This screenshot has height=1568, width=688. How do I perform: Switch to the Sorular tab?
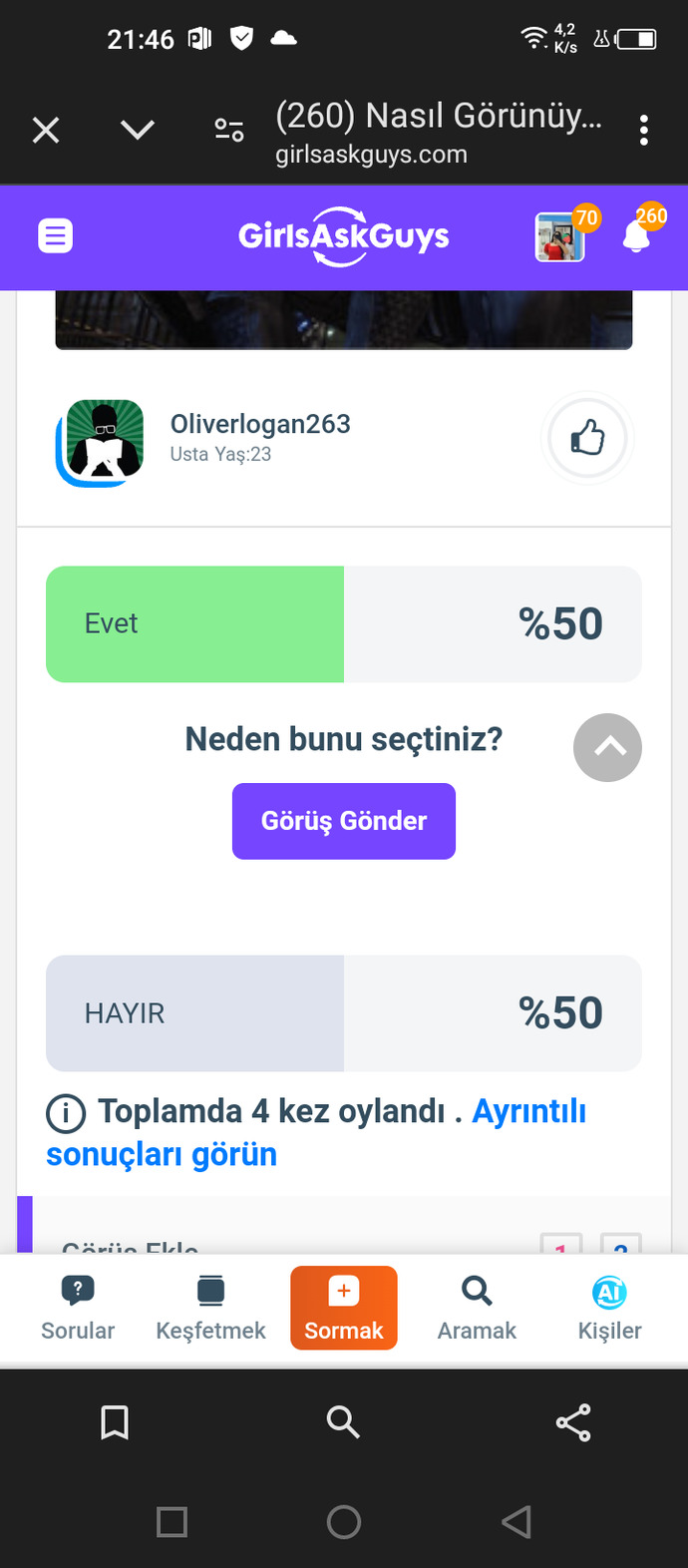point(78,1309)
